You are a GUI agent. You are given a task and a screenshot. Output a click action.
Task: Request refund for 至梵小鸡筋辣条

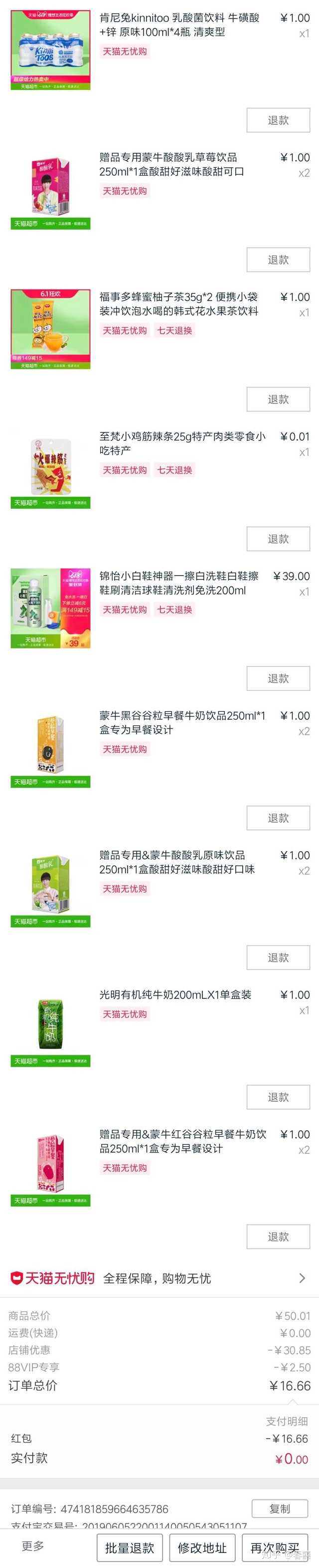(x=278, y=539)
